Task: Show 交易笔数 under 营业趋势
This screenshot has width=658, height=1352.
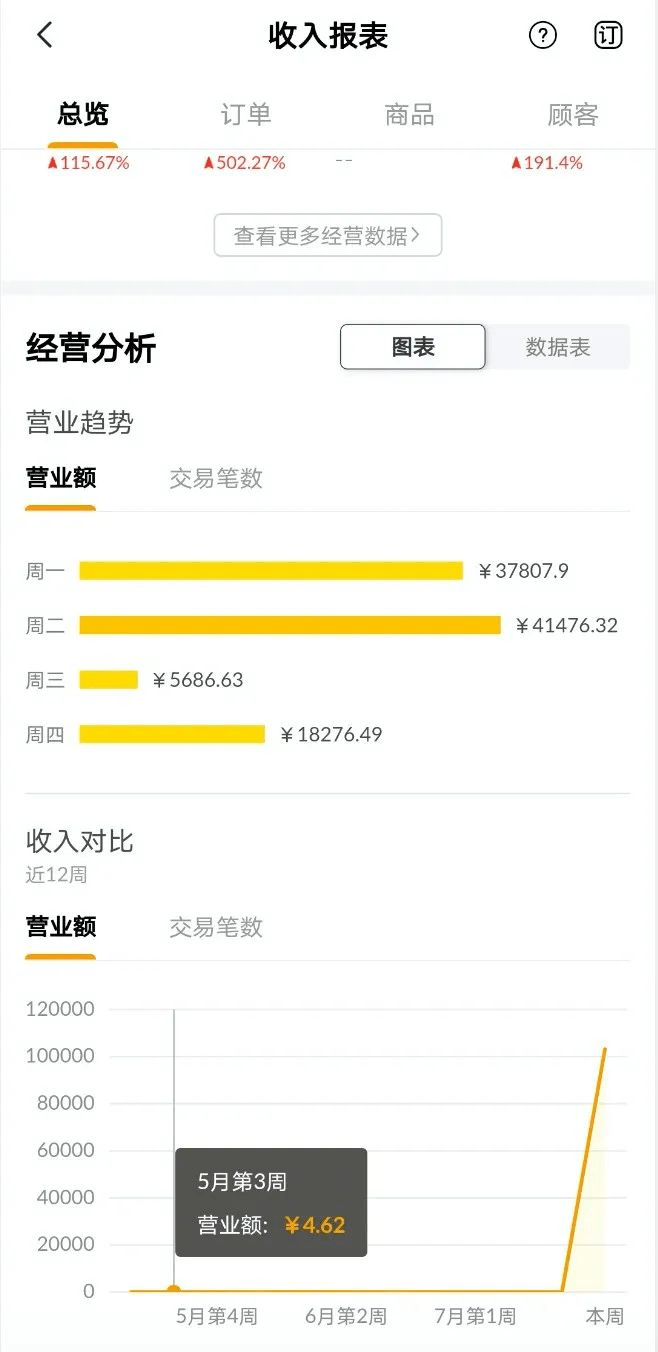Action: pyautogui.click(x=216, y=478)
